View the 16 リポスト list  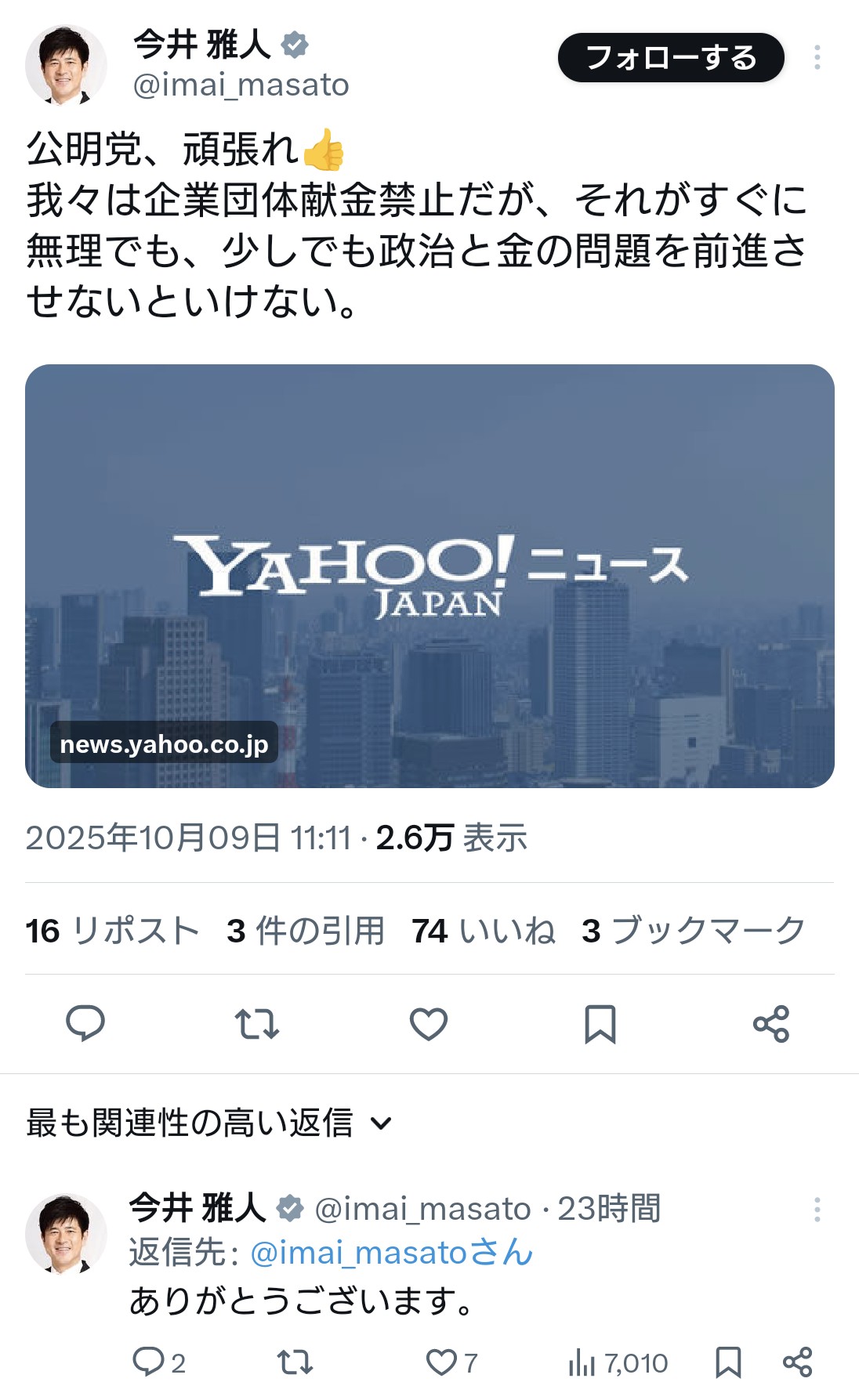click(x=112, y=931)
